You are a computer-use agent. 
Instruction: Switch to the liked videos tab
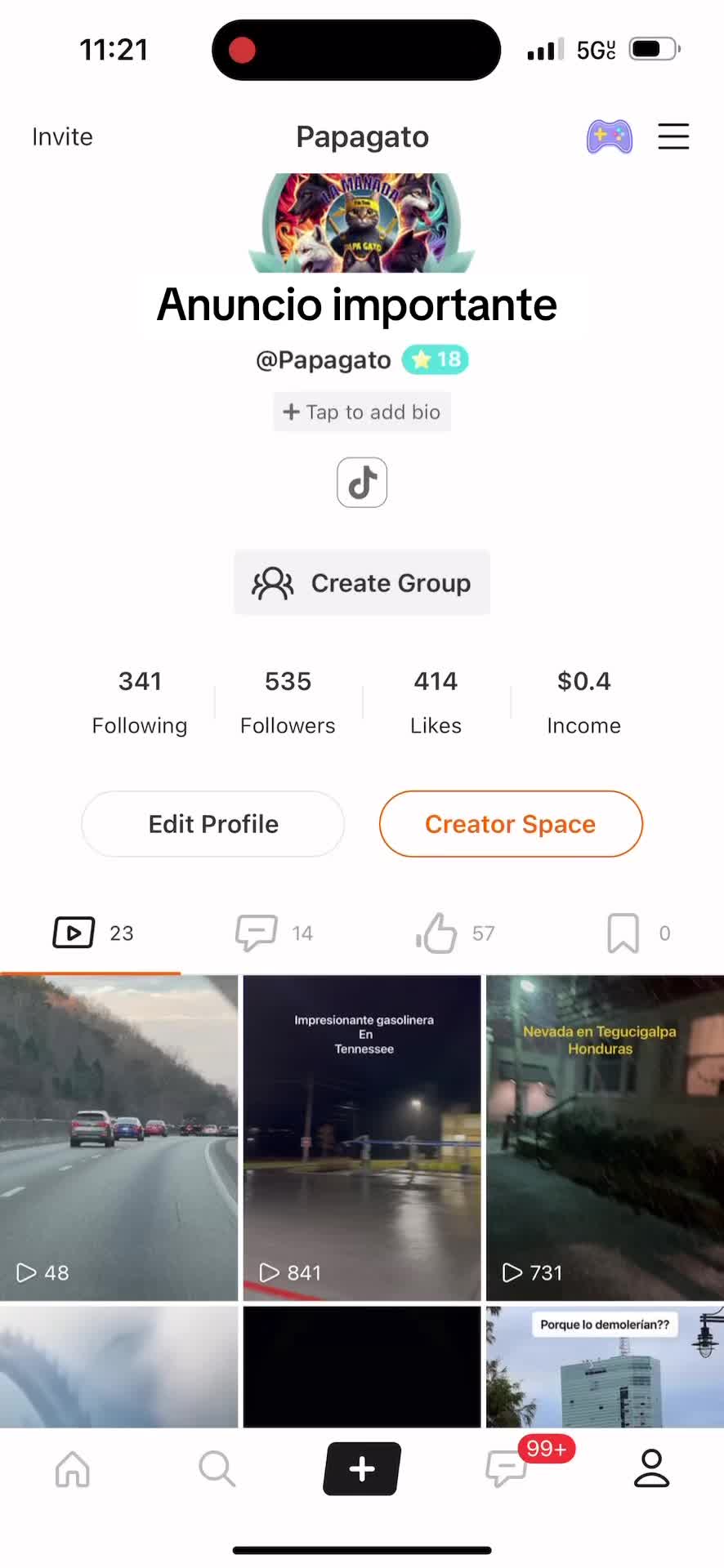click(455, 933)
